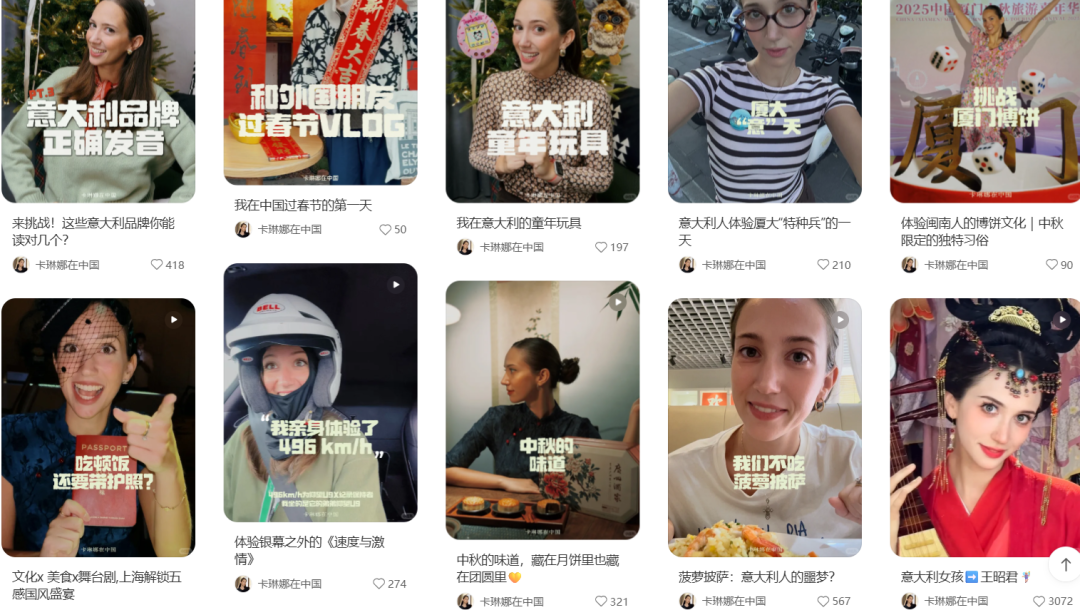Like the post with 418 likes

157,265
